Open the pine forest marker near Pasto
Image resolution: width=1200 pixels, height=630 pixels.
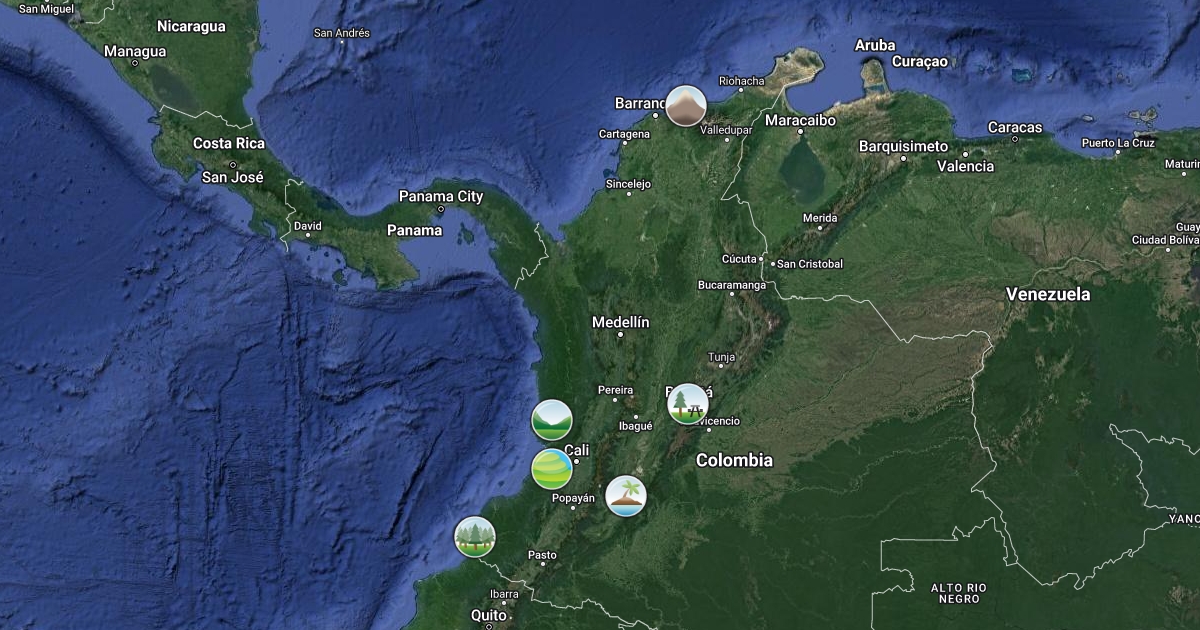point(475,537)
